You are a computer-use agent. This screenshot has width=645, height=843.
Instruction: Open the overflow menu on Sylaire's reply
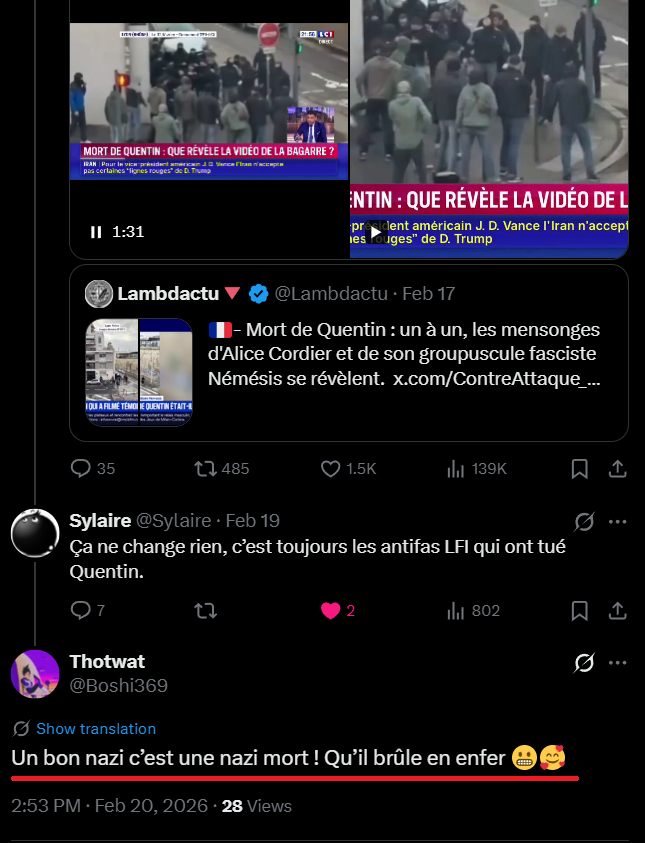pos(618,521)
